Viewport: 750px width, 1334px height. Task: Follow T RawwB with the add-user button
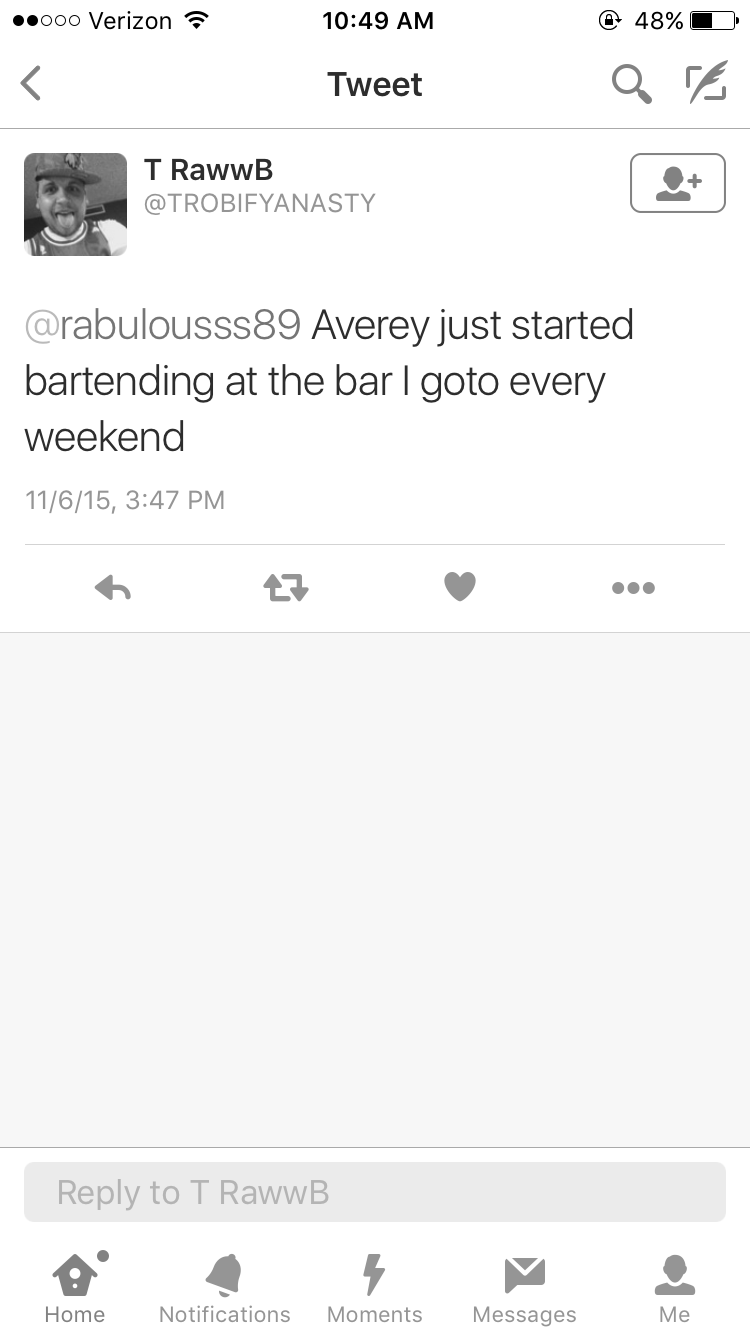point(677,183)
